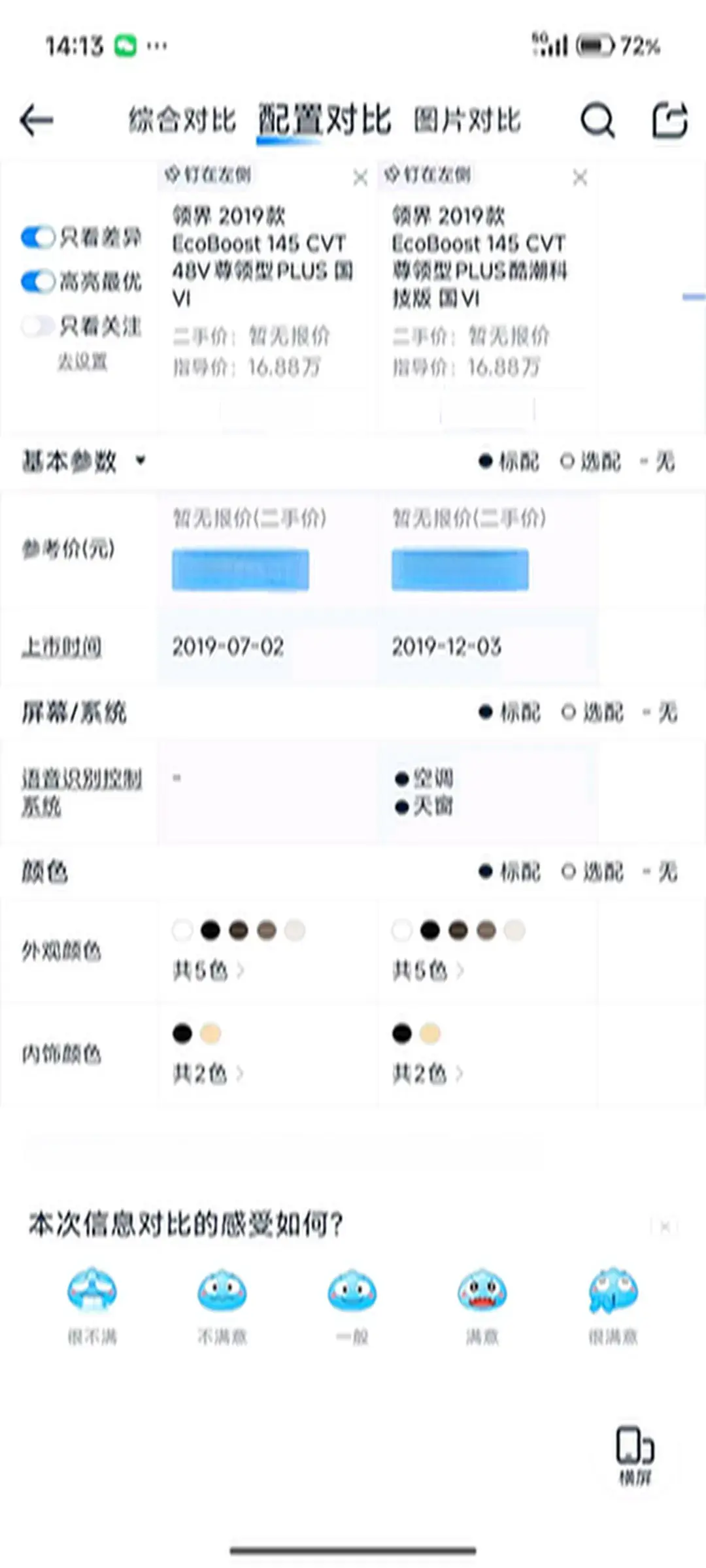Open the search icon

(597, 120)
